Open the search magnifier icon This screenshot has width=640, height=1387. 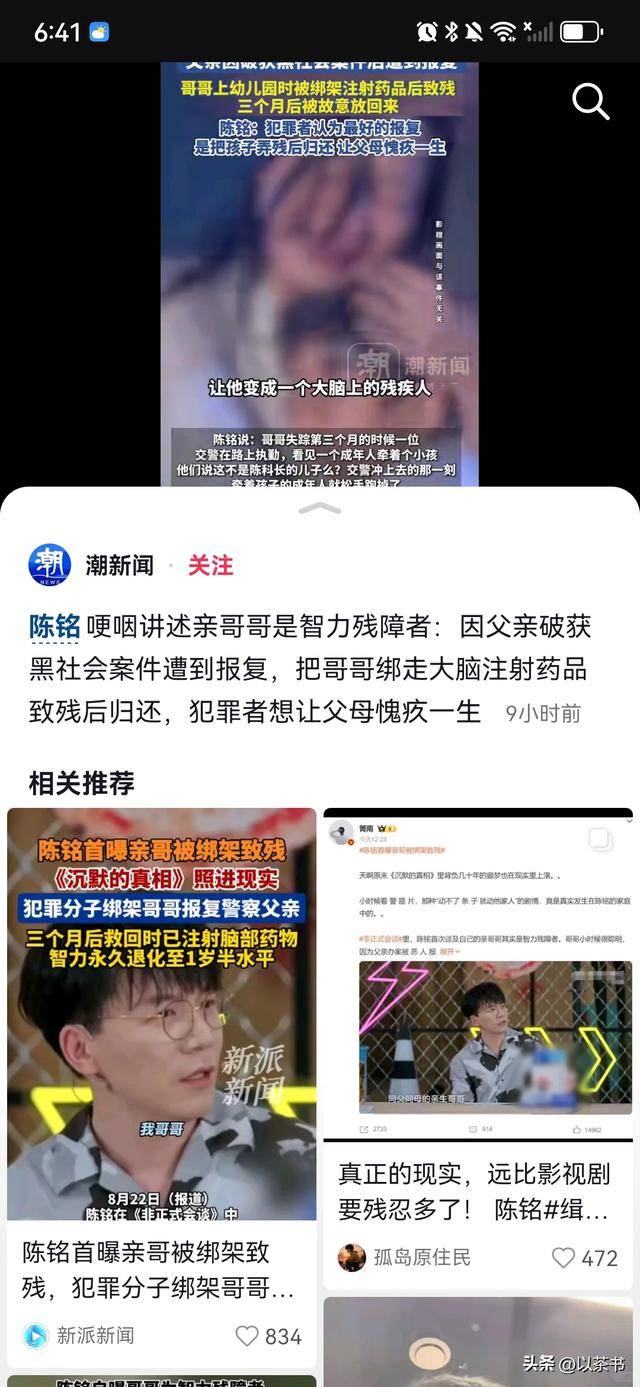pos(590,101)
